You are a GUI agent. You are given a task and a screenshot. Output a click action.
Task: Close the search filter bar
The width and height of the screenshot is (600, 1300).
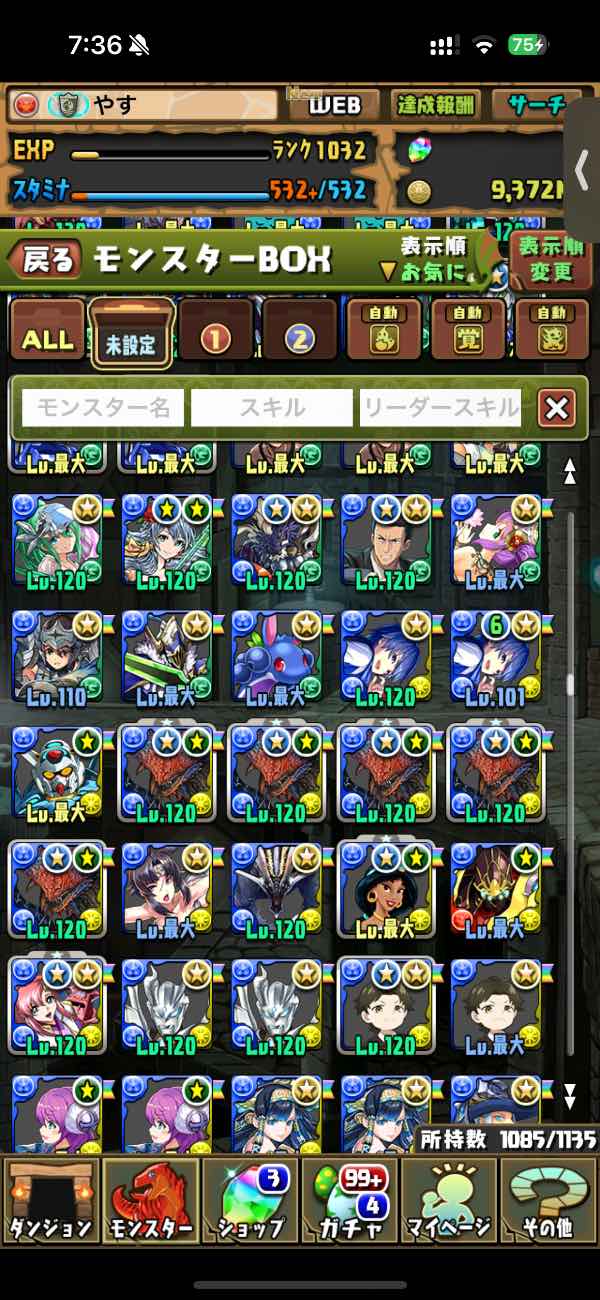pos(557,407)
